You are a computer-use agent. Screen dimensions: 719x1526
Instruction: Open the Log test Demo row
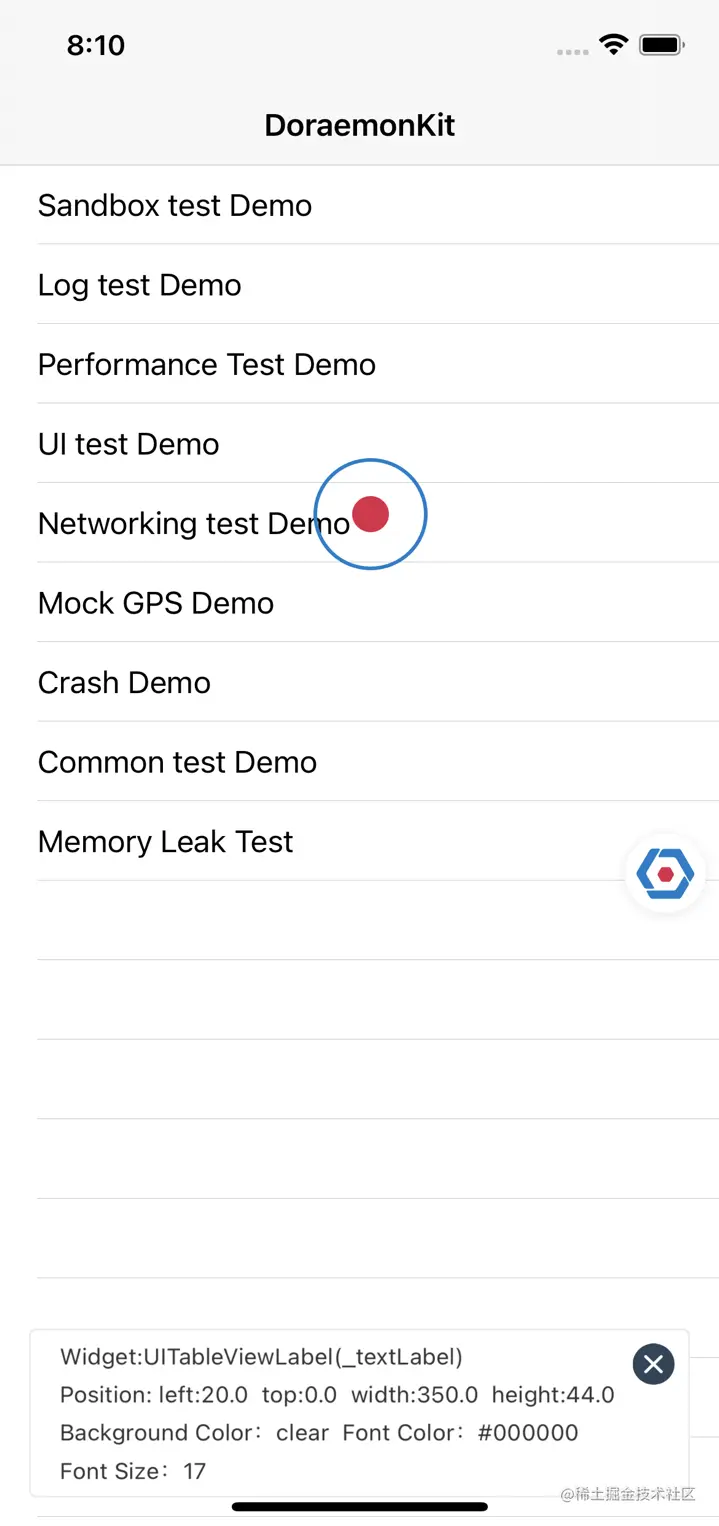(140, 285)
